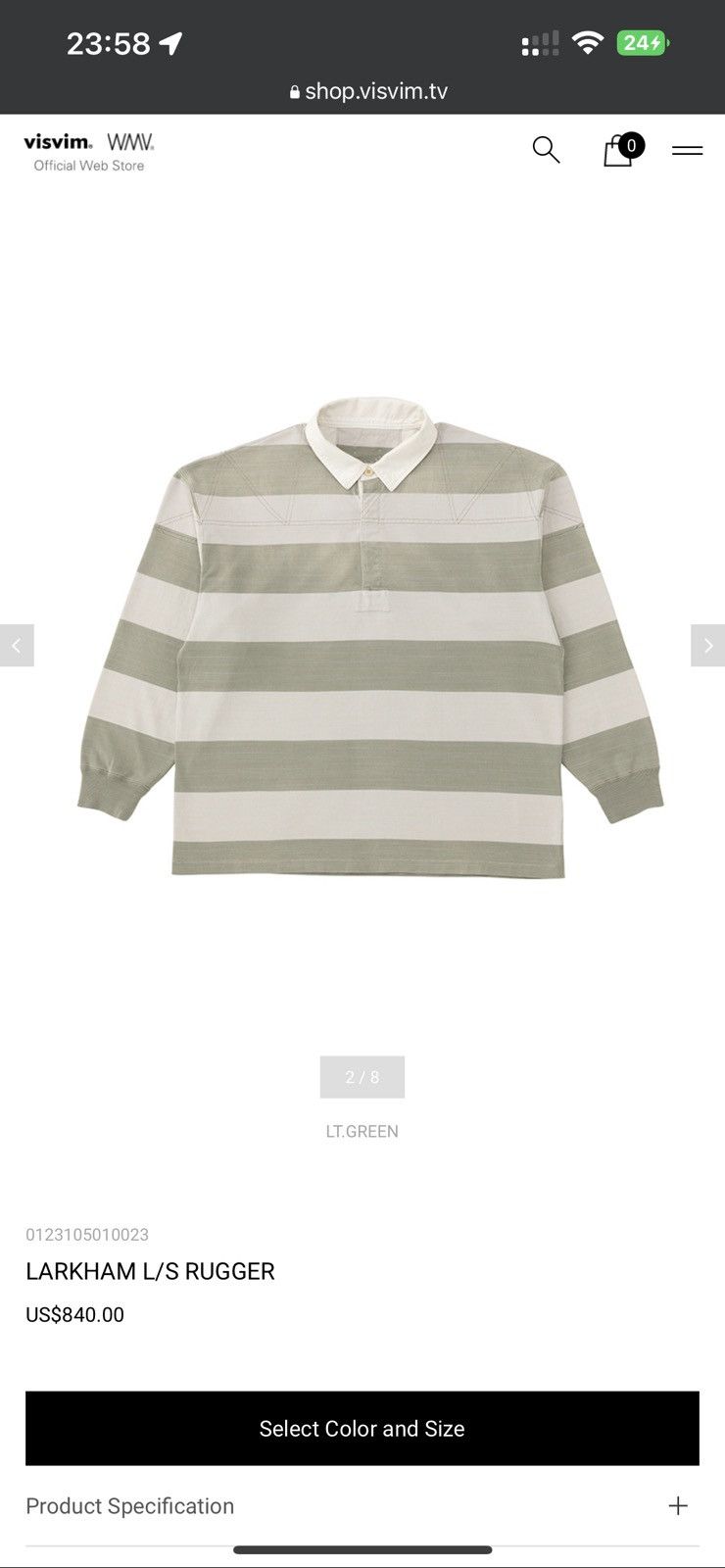This screenshot has width=725, height=1568.
Task: Show the previous product image
Action: 17,645
